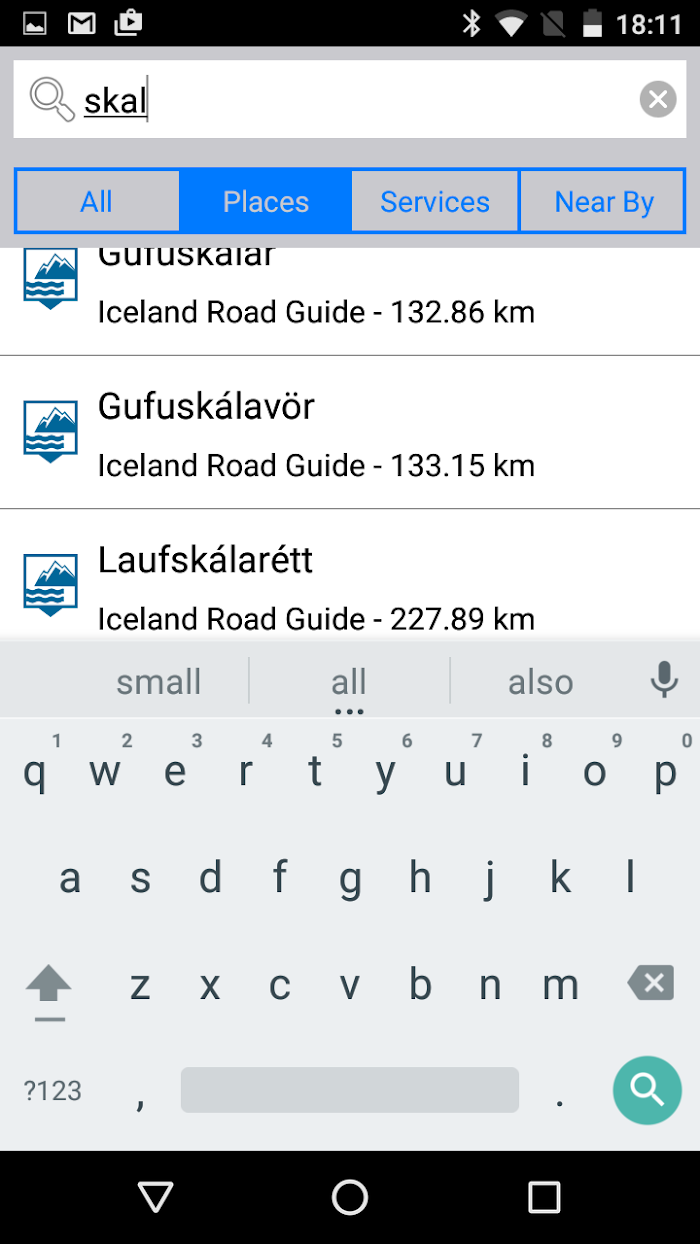This screenshot has width=700, height=1244.
Task: Switch to the All tab
Action: point(97,201)
